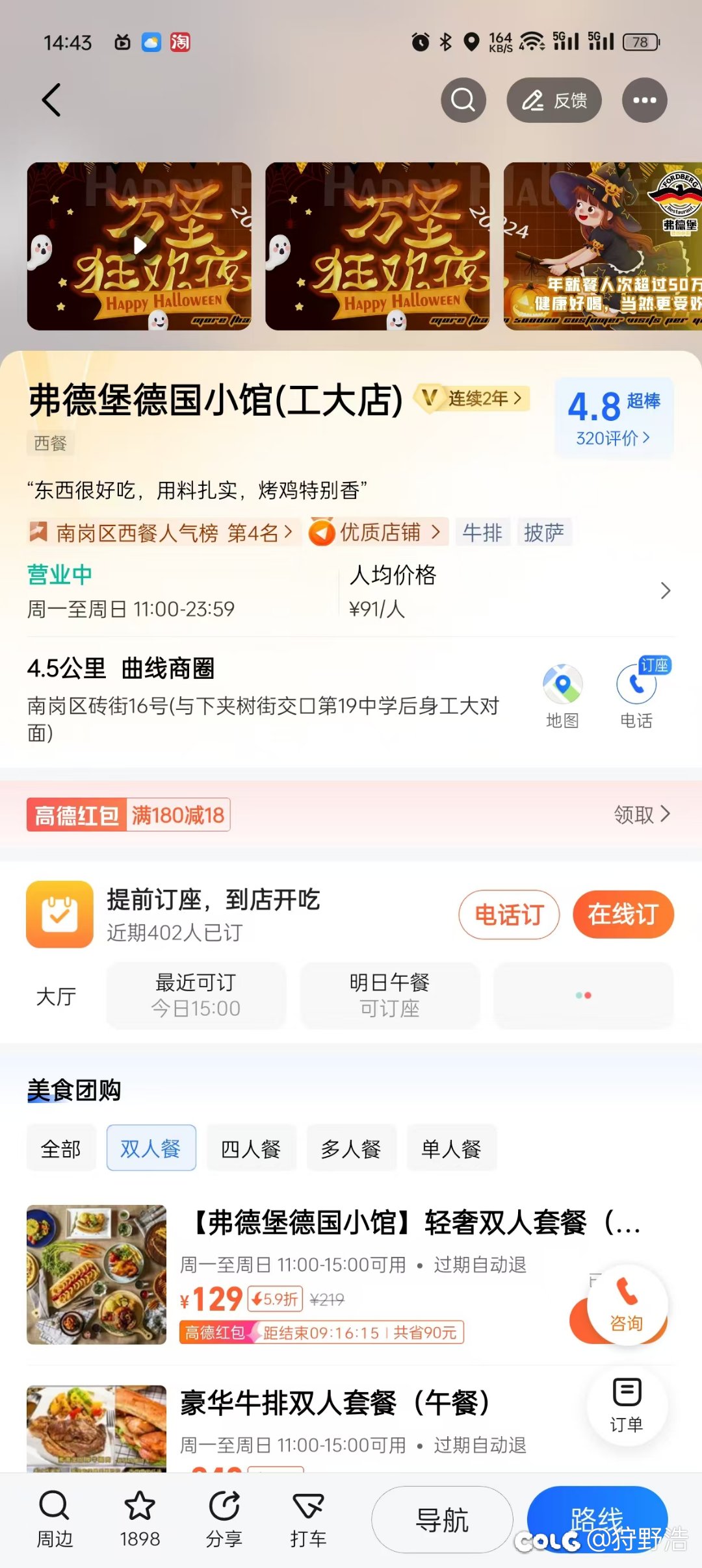Tap the 导航 navigation button

(442, 1520)
